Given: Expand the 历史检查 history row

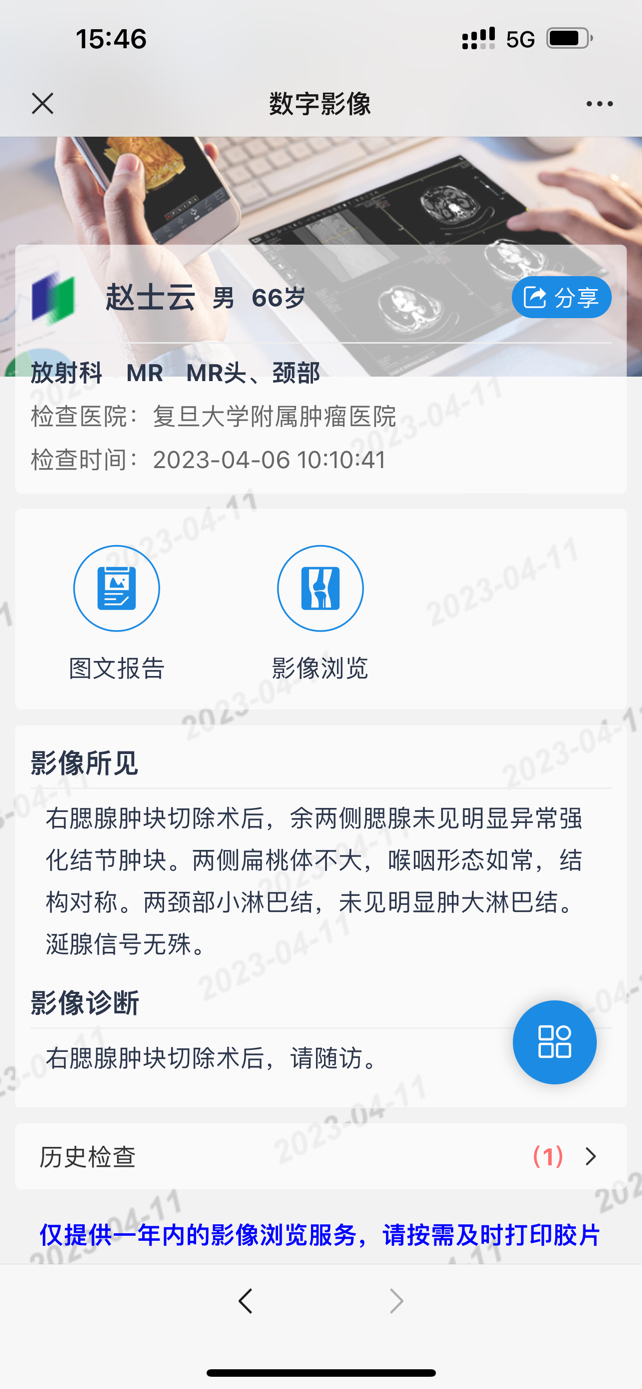Looking at the screenshot, I should 321,1157.
